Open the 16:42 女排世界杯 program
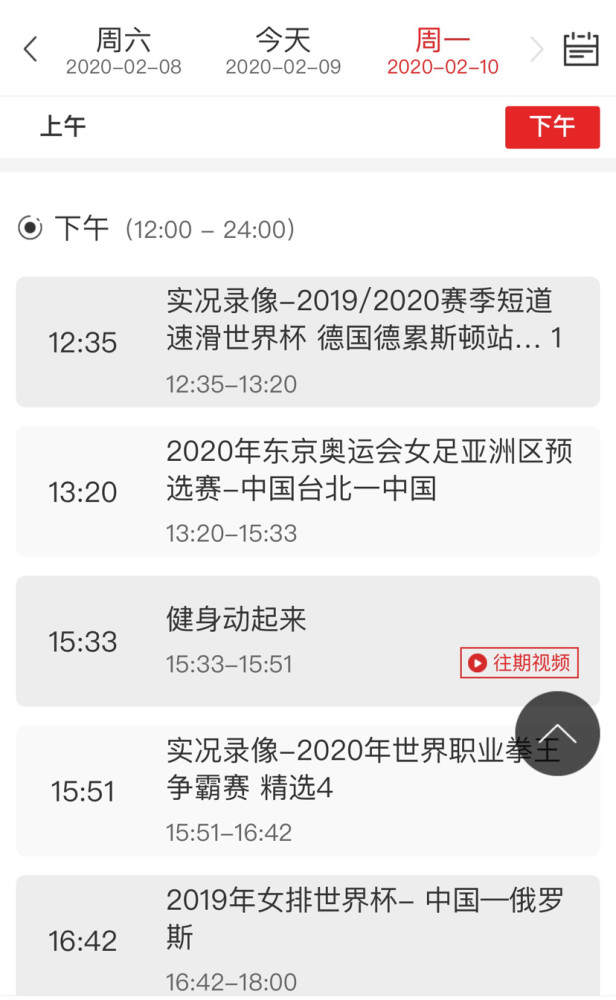The image size is (616, 1000). point(308,938)
